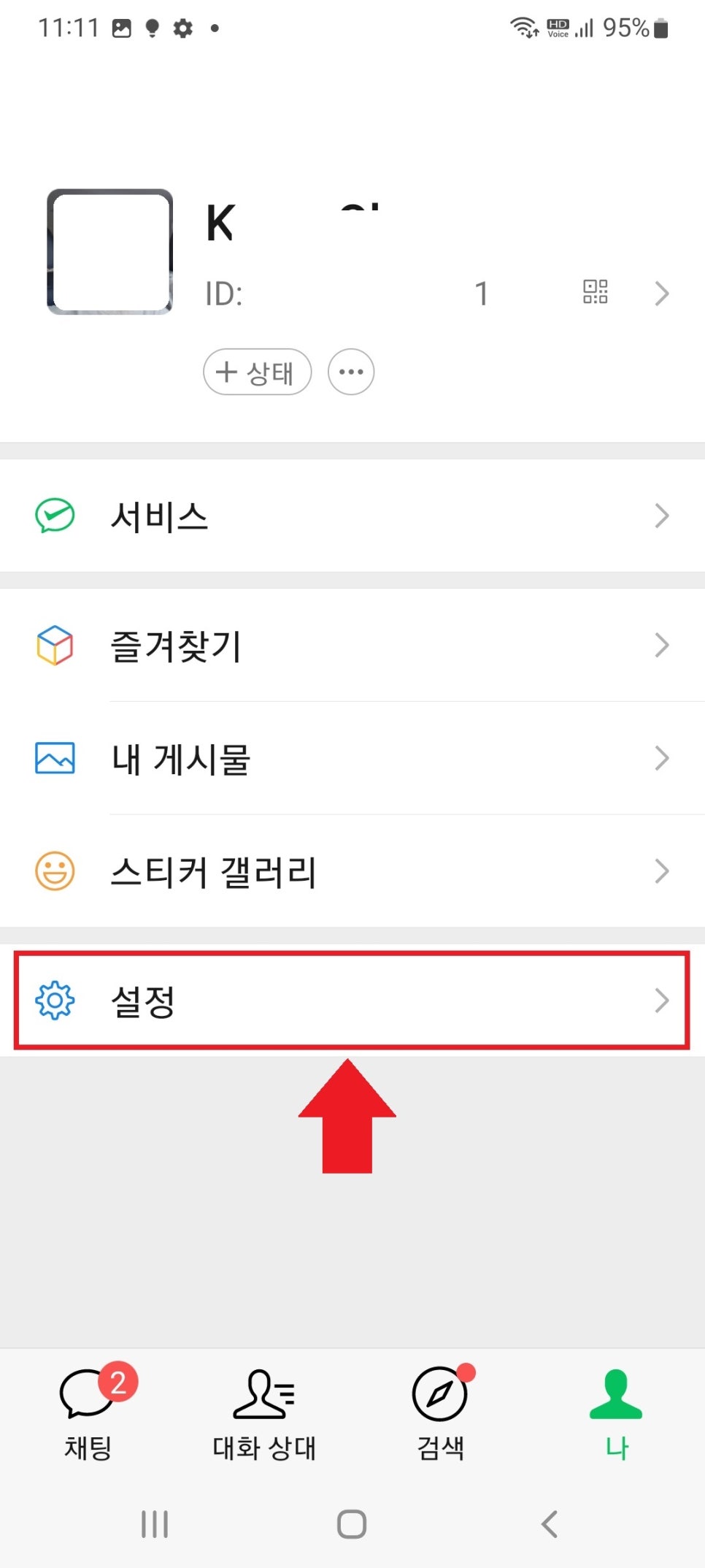Screen dimensions: 705x1568
Task: Select the 나 tab
Action: point(616,1412)
